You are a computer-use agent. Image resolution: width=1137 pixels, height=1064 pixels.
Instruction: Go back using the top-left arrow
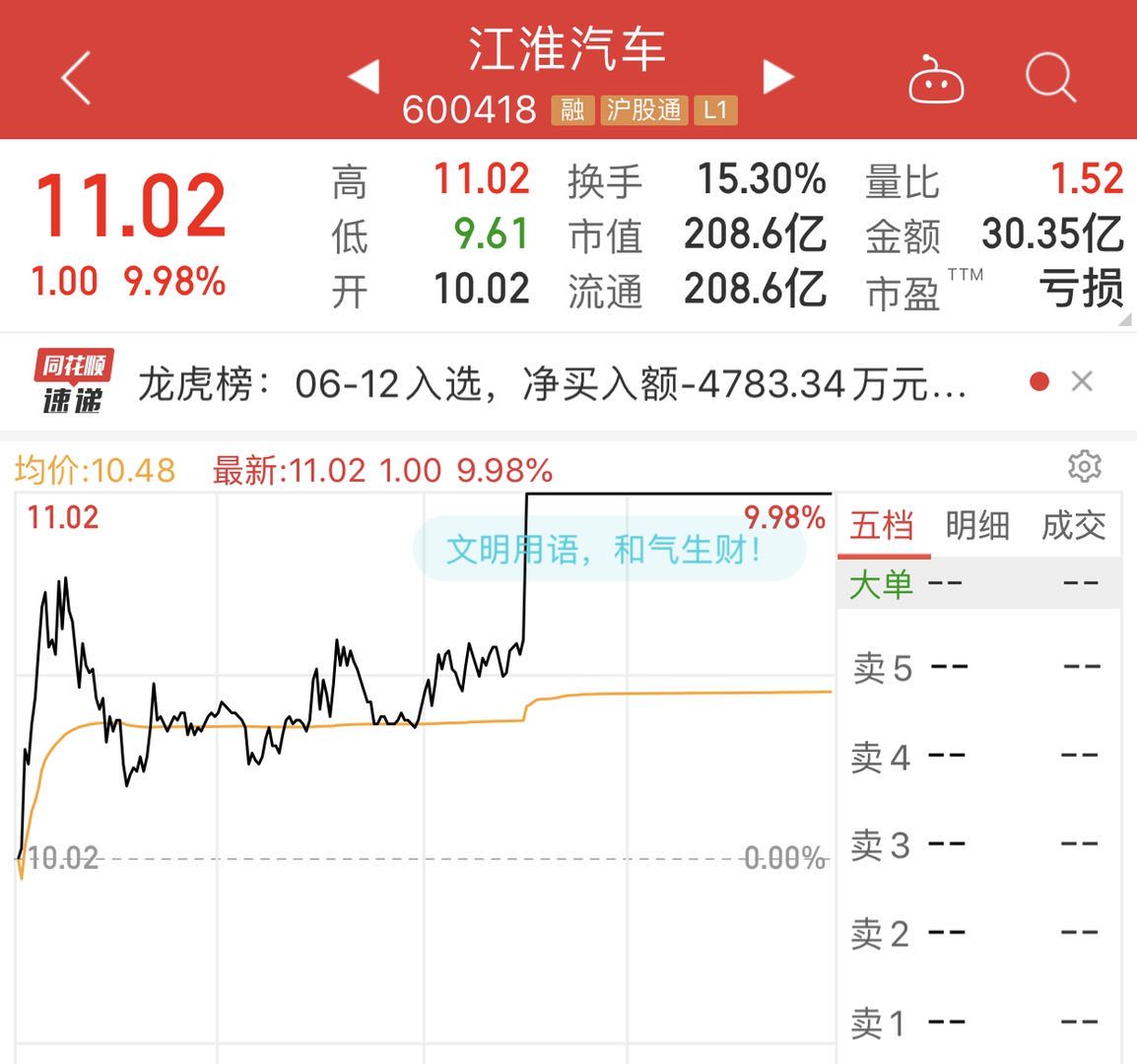tap(76, 77)
